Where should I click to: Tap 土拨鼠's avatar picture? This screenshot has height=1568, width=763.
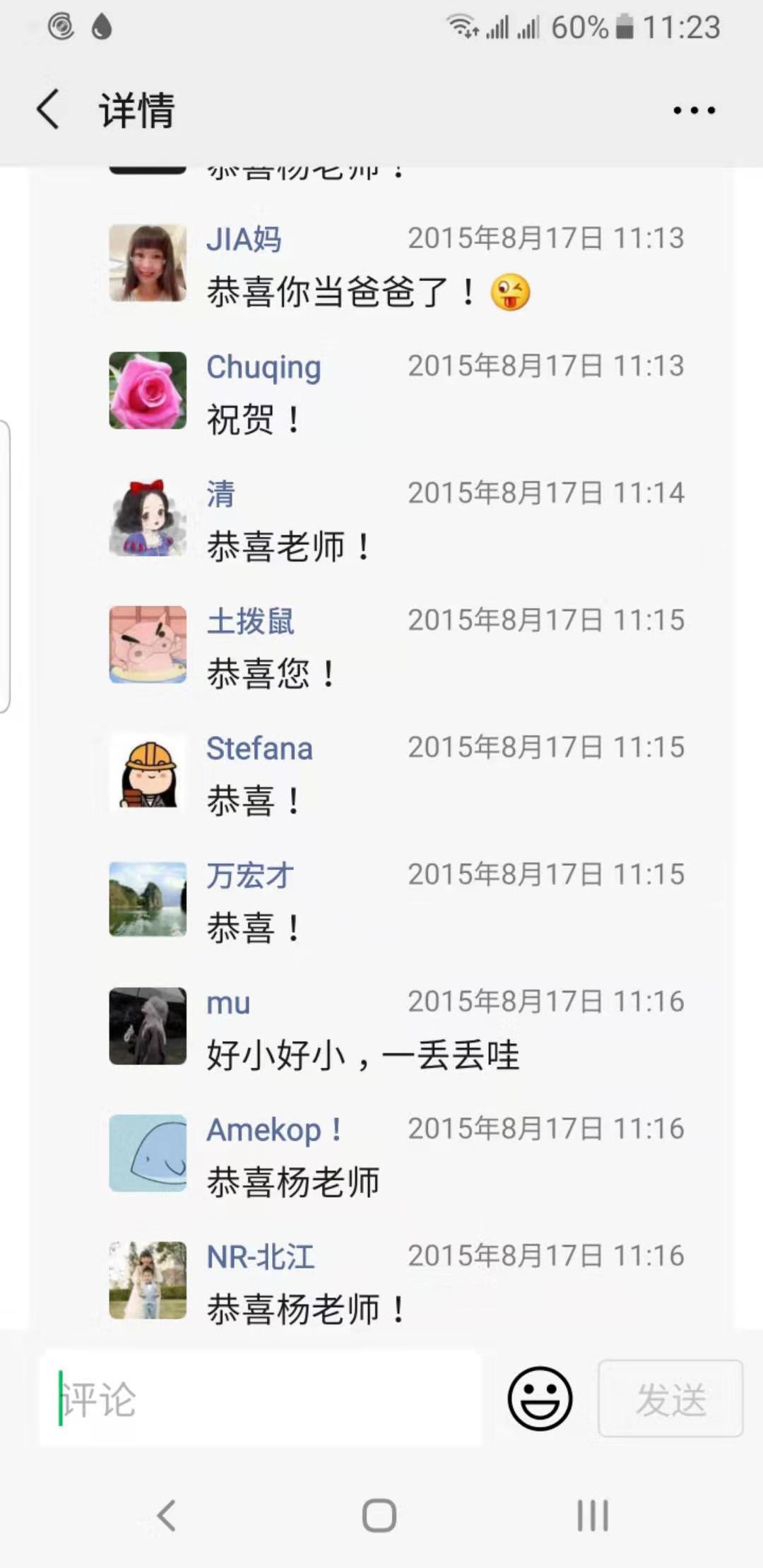point(148,645)
